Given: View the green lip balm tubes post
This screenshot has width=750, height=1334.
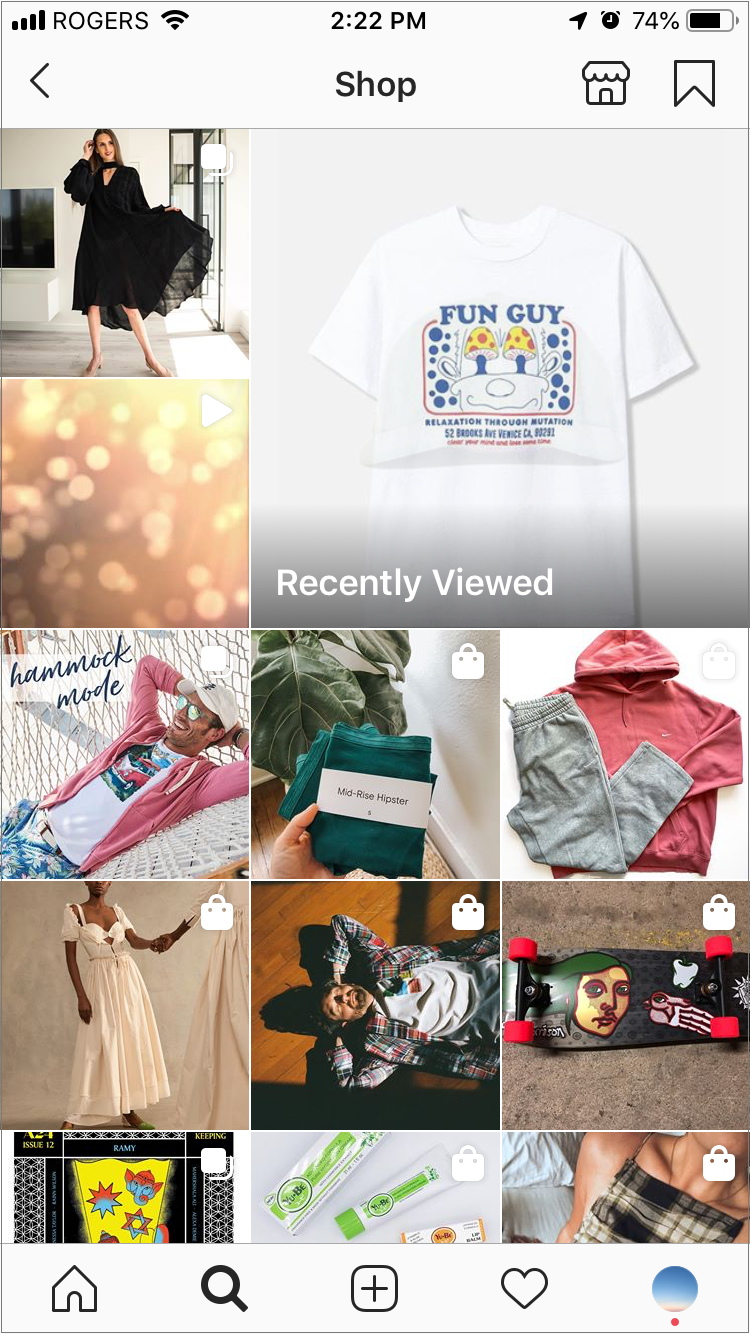Looking at the screenshot, I should click(x=375, y=1188).
